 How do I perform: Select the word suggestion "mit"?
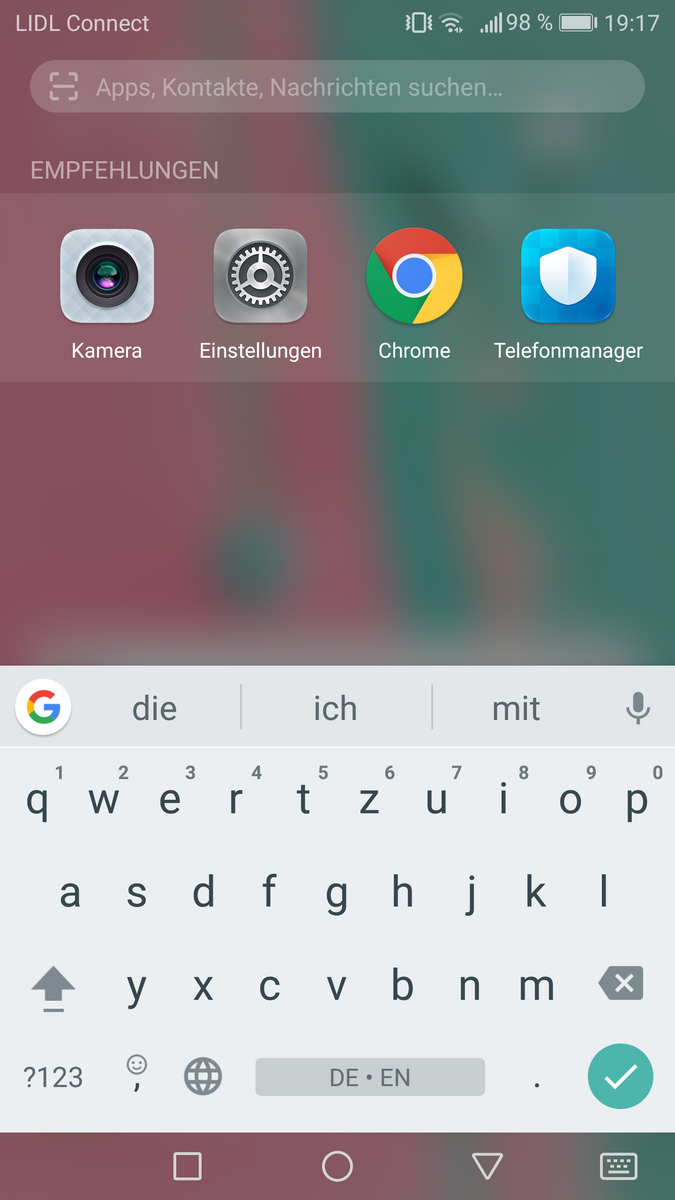pos(516,708)
